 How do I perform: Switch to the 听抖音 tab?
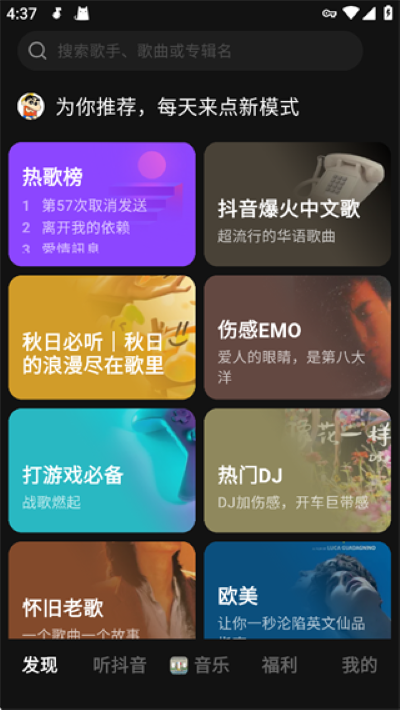coord(120,665)
